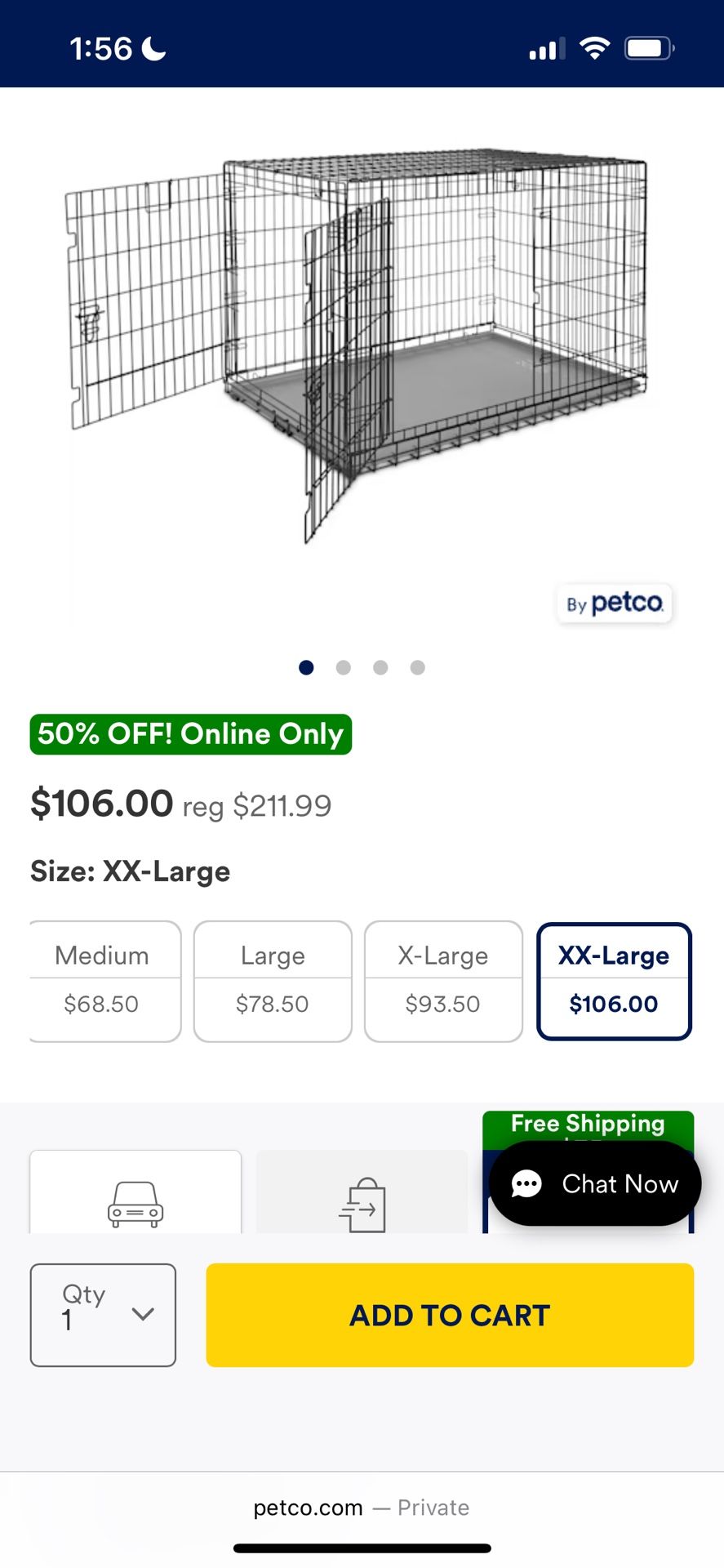Select the second carousel dot

[x=343, y=667]
